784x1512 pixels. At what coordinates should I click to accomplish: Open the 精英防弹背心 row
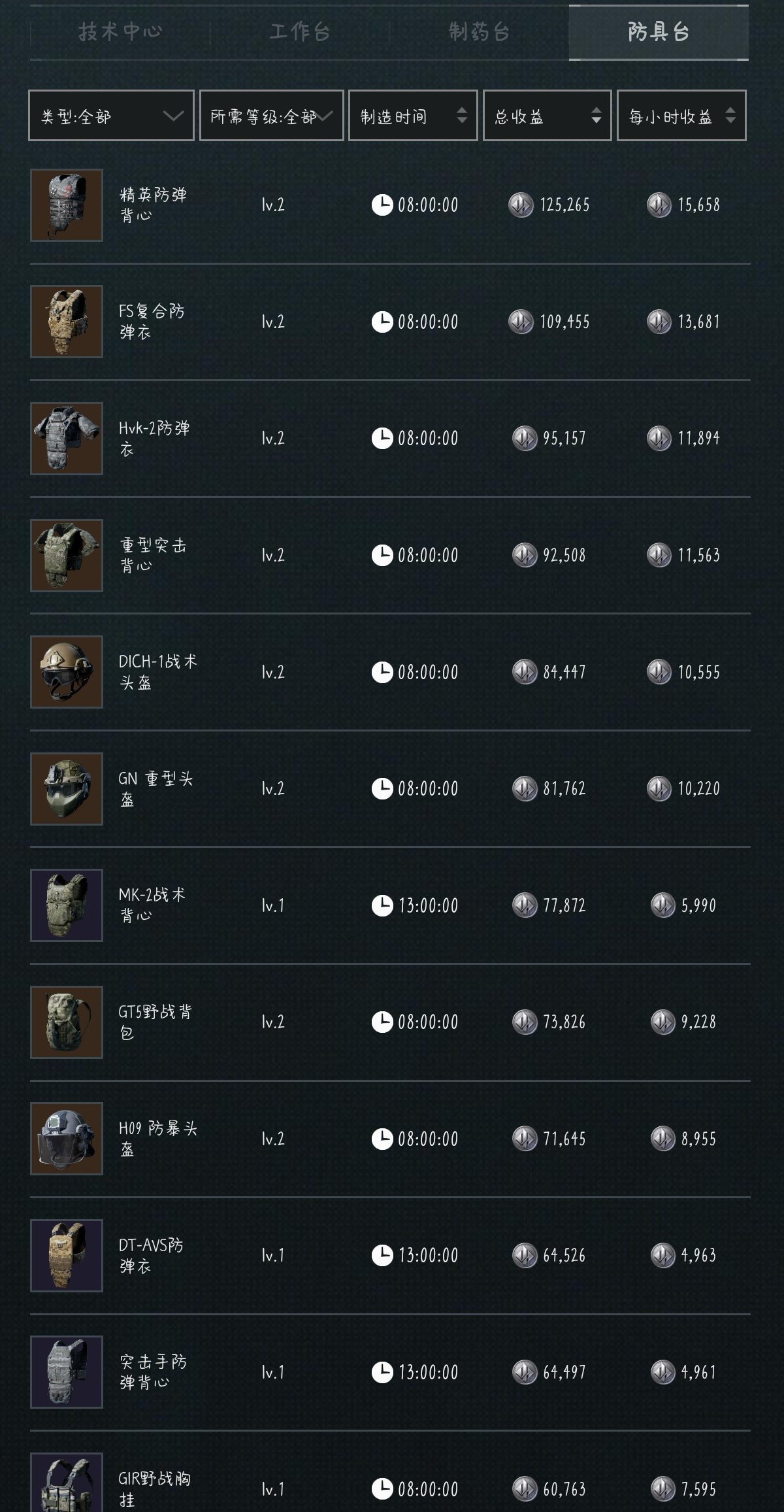[390, 205]
